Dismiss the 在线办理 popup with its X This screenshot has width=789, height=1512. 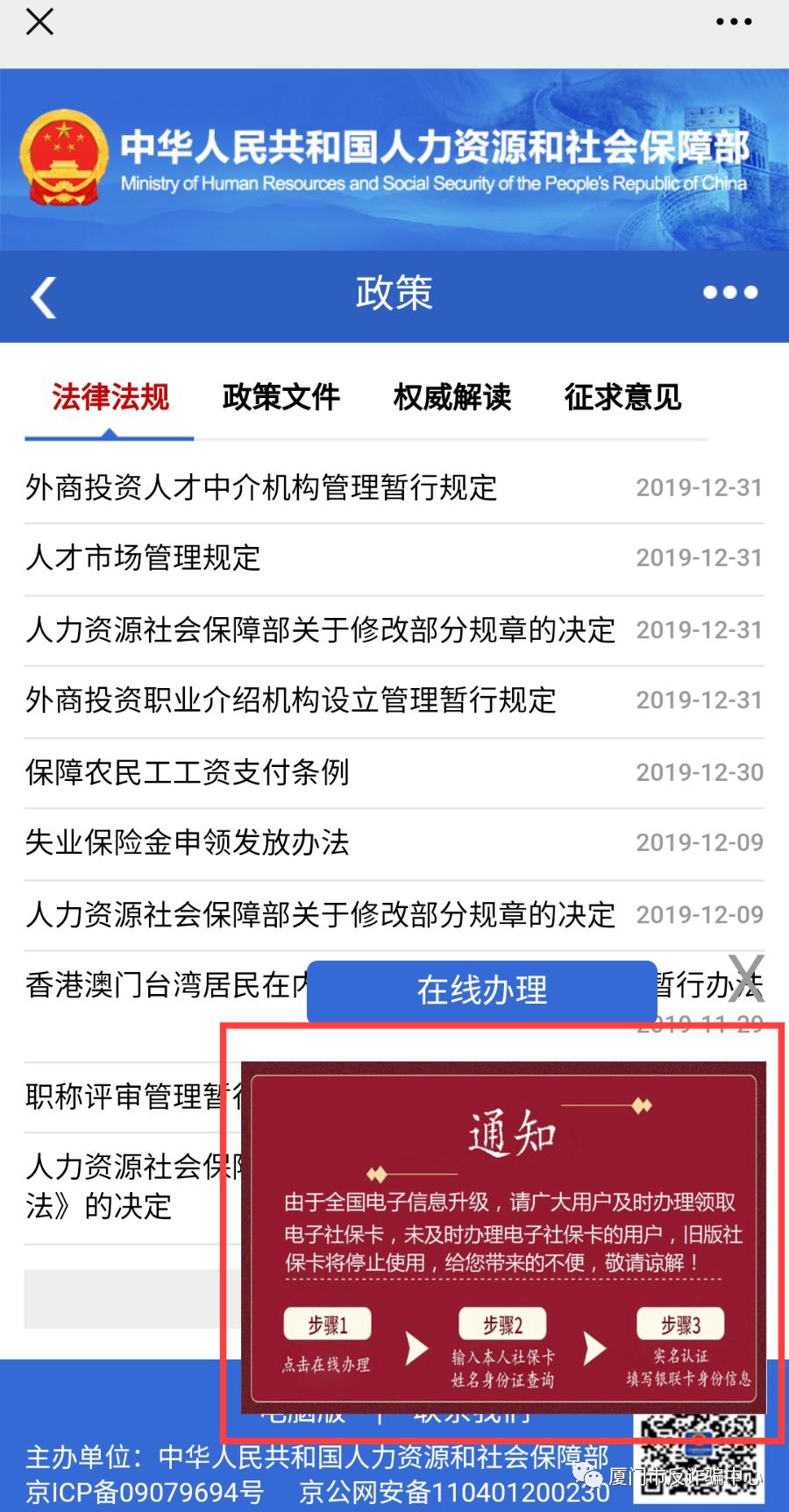pyautogui.click(x=746, y=978)
